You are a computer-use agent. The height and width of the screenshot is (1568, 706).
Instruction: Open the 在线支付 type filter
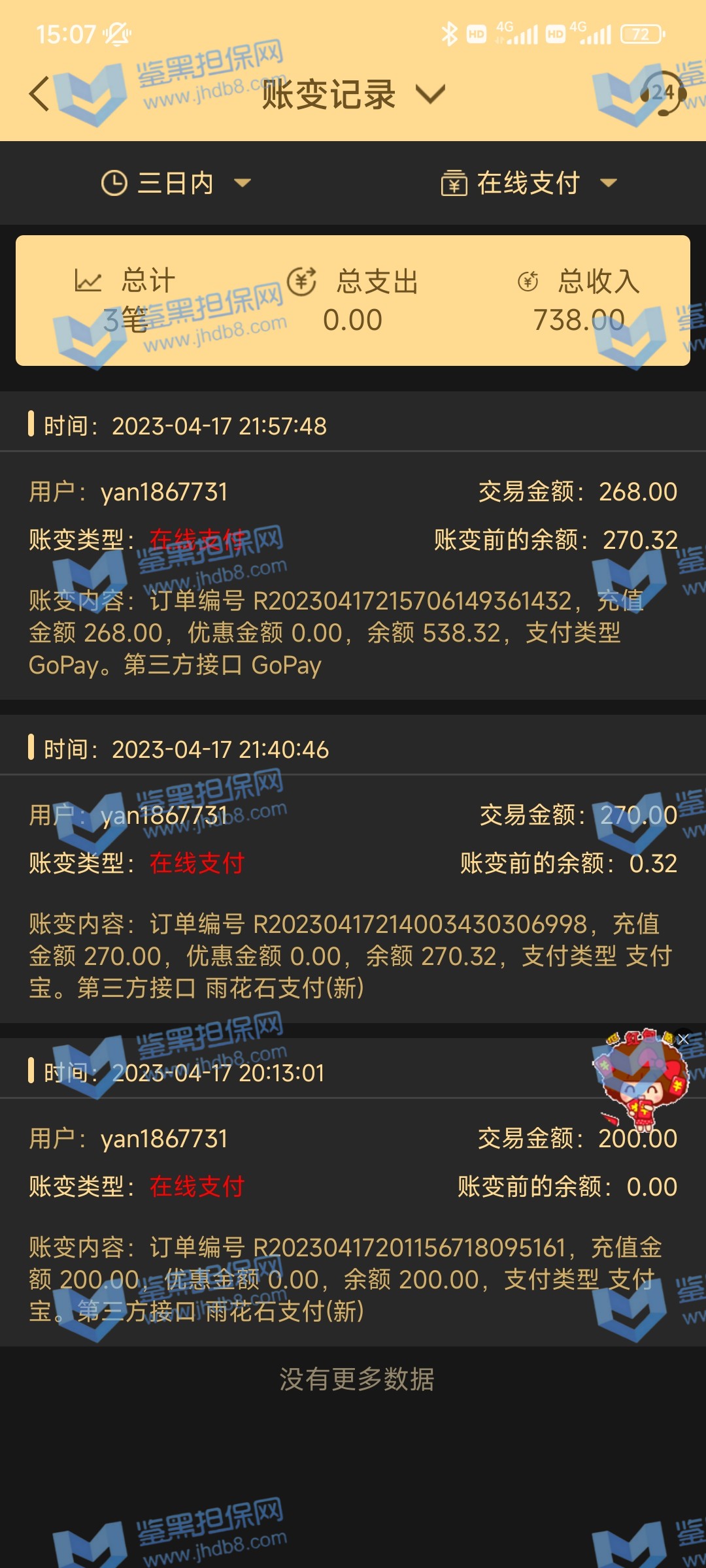click(529, 183)
